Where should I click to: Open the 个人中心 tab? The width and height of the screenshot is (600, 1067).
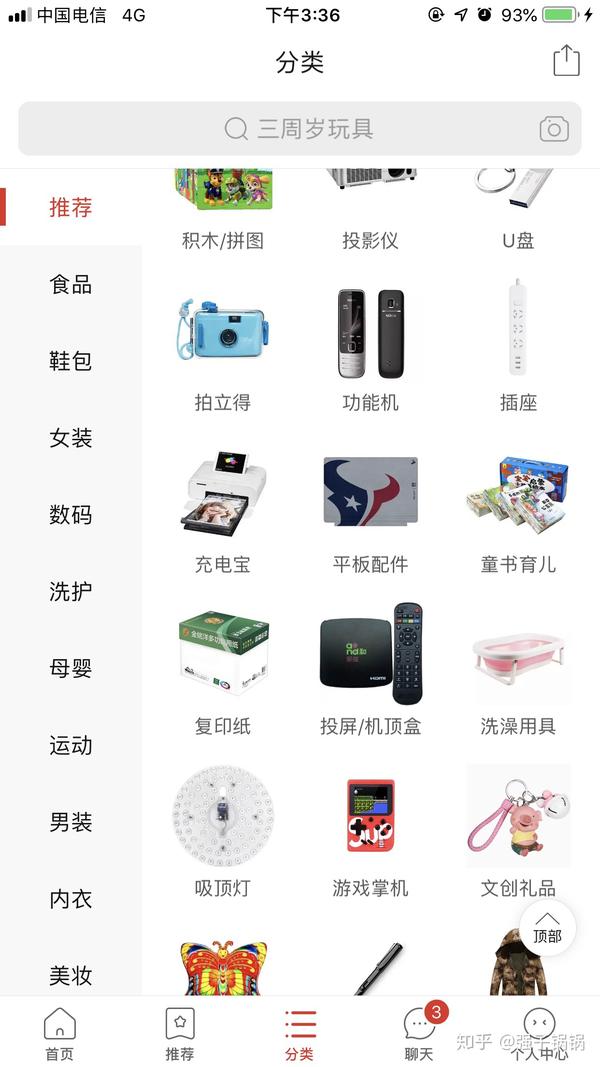coord(539,1033)
